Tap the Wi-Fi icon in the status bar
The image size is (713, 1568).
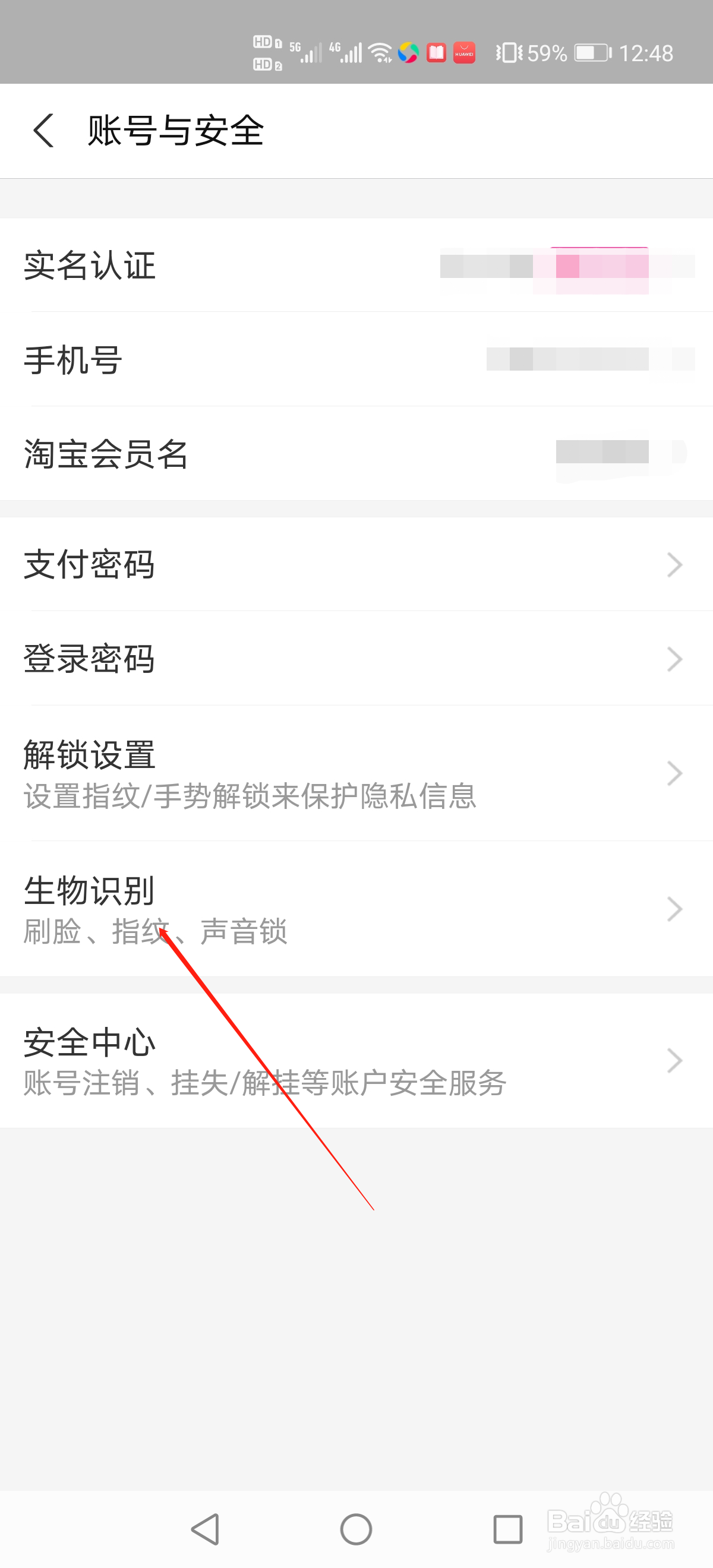380,52
